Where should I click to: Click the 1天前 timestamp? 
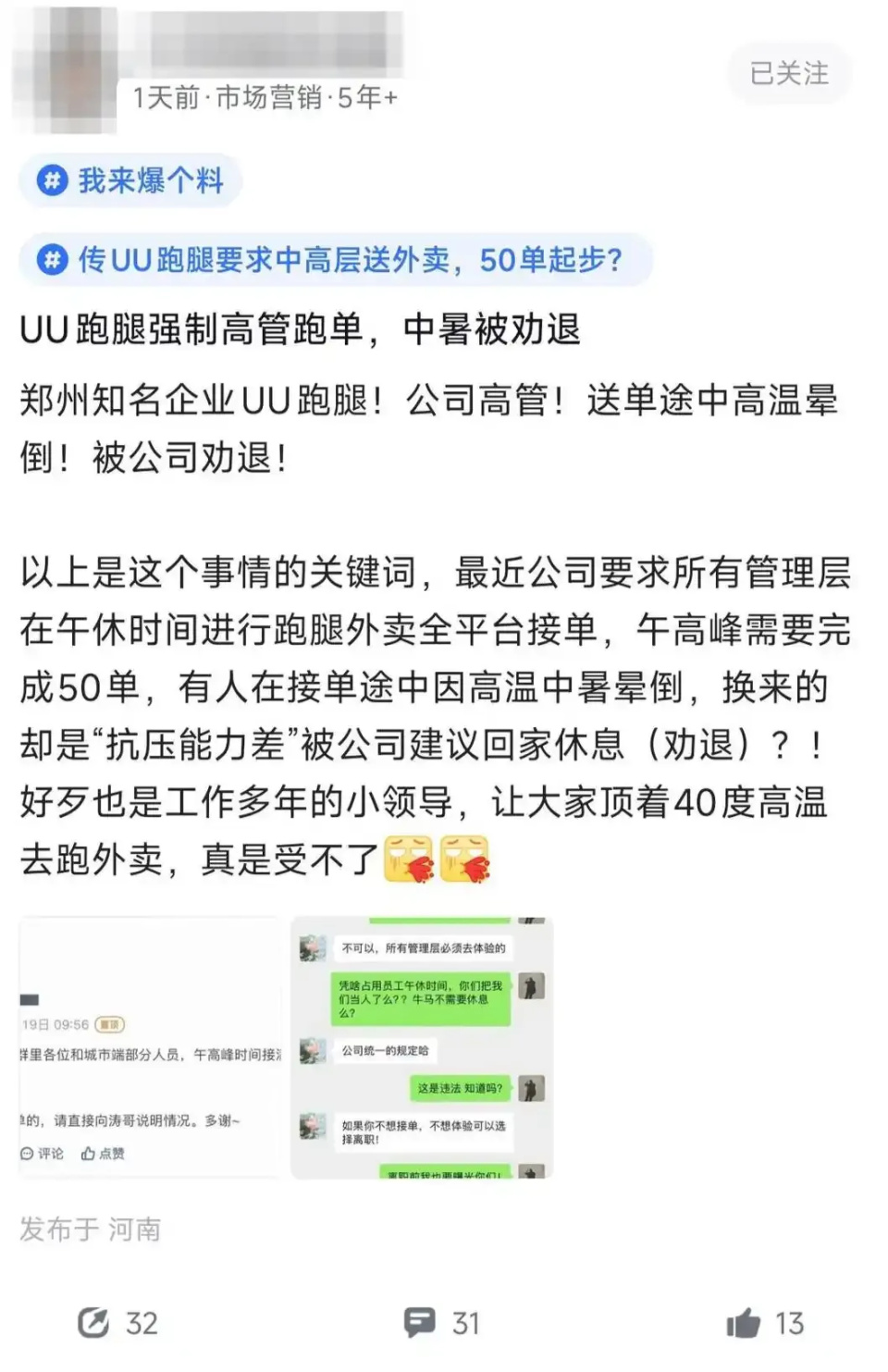pos(166,96)
